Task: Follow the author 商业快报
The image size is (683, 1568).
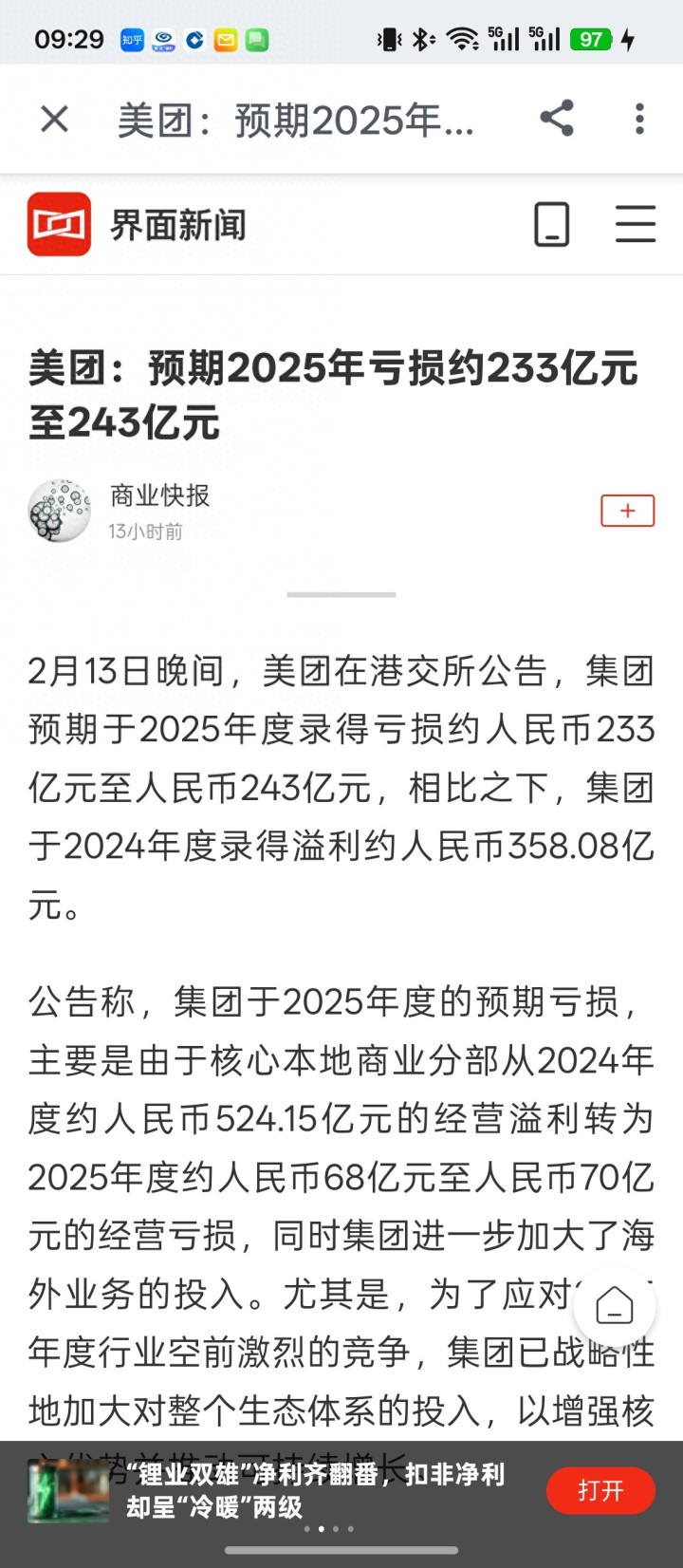Action: click(x=627, y=511)
